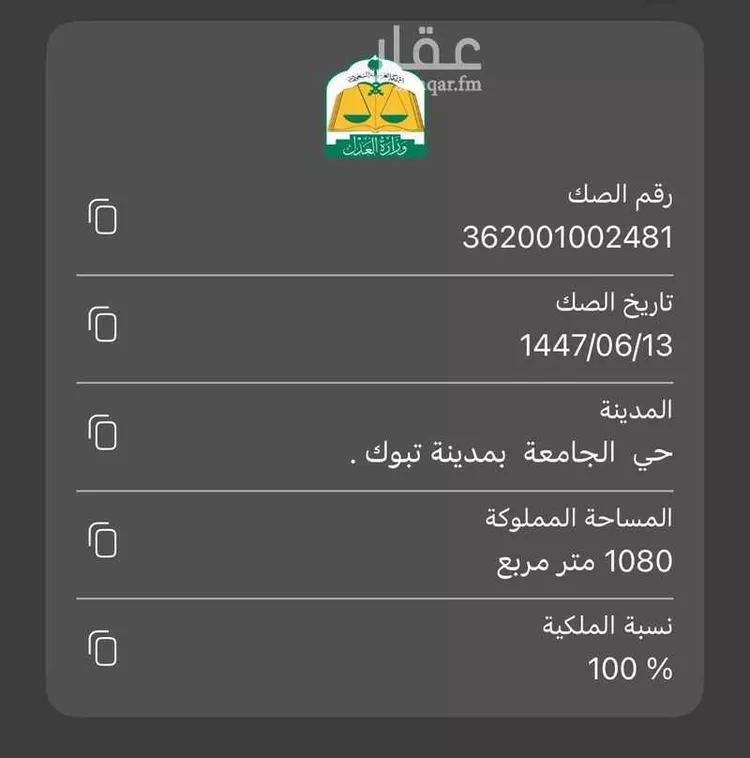Copy the city حي الجامعة بمدينة تبوك

click(x=104, y=432)
